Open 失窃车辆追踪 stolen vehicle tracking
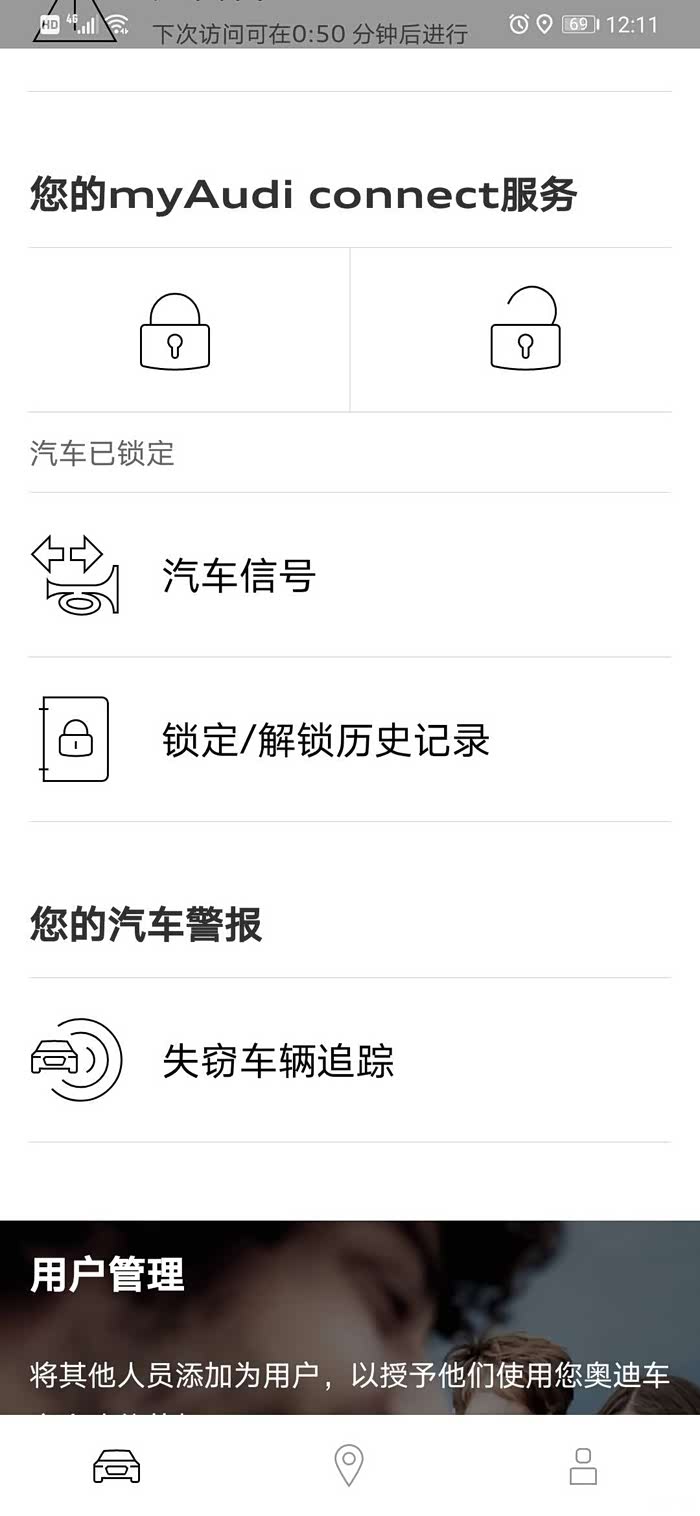Image resolution: width=700 pixels, height=1516 pixels. pyautogui.click(x=278, y=1061)
